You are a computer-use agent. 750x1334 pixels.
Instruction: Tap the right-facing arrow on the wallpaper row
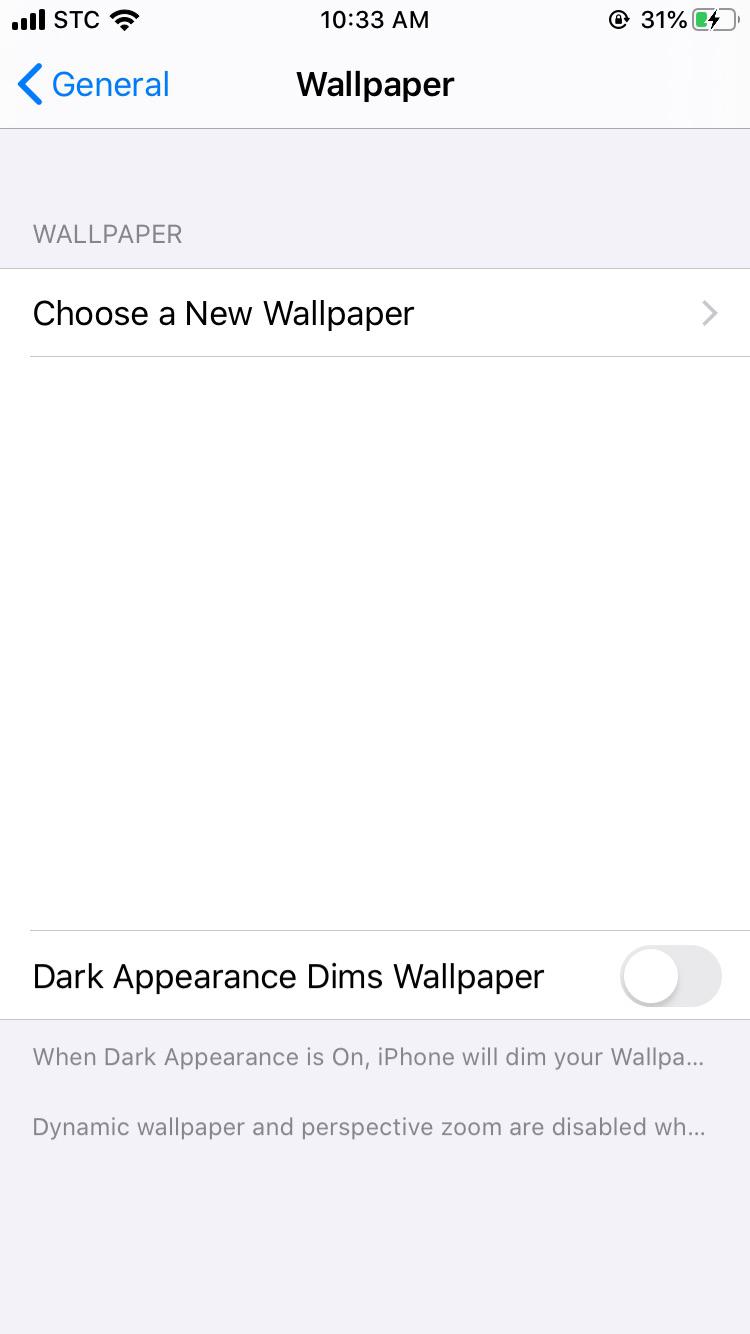(709, 313)
